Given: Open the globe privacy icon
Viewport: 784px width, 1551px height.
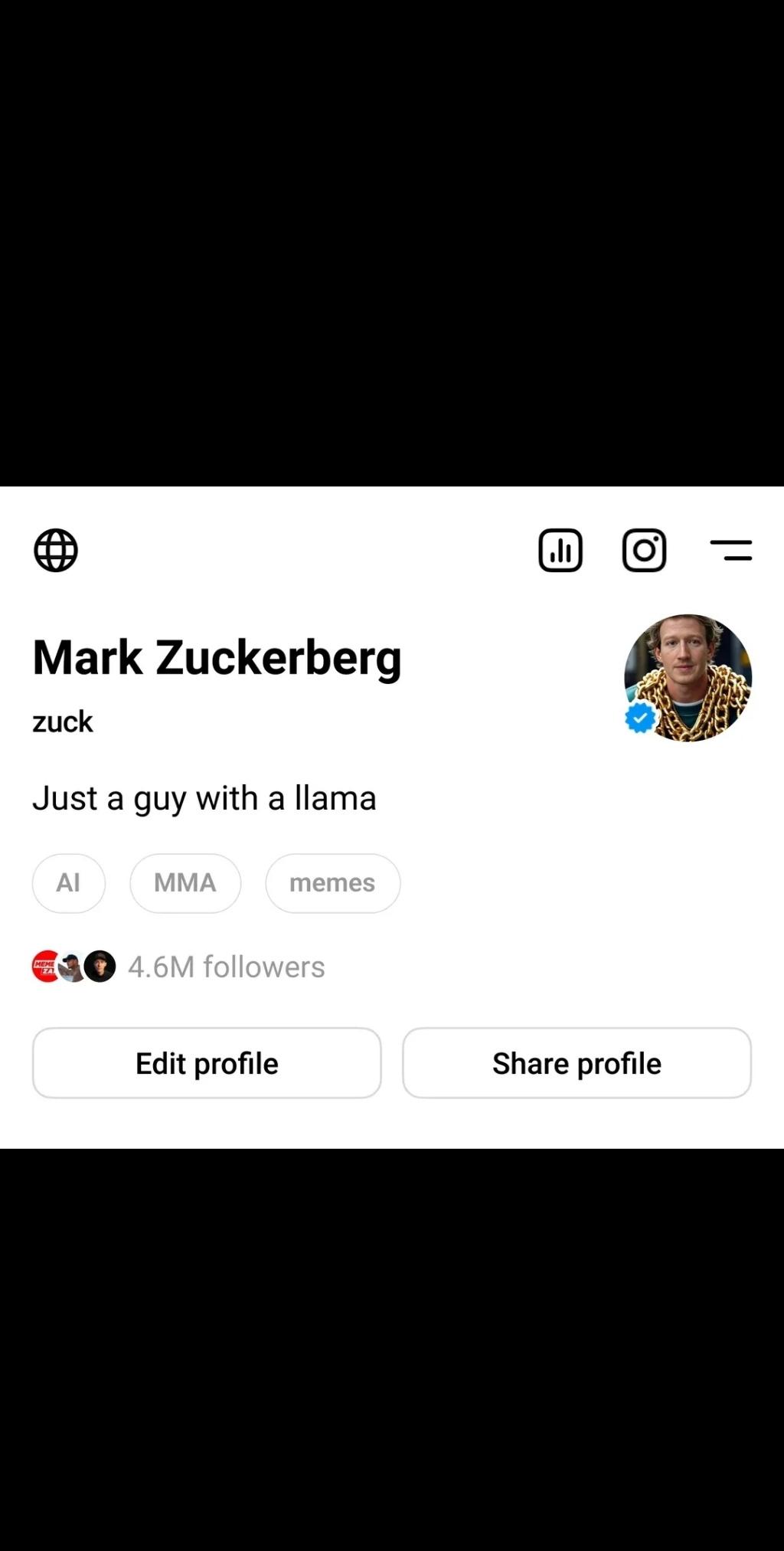Looking at the screenshot, I should click(56, 550).
